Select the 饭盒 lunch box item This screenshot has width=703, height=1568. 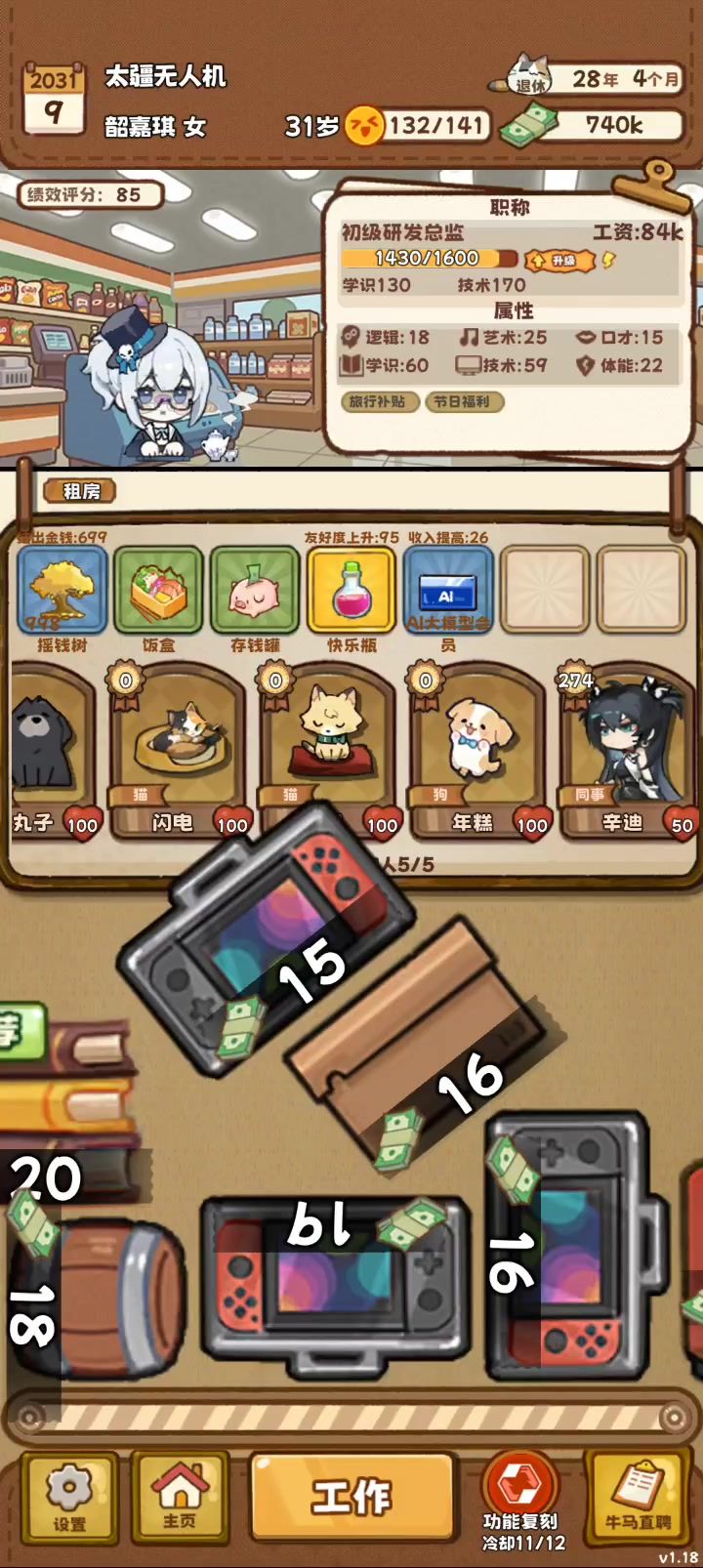point(158,594)
